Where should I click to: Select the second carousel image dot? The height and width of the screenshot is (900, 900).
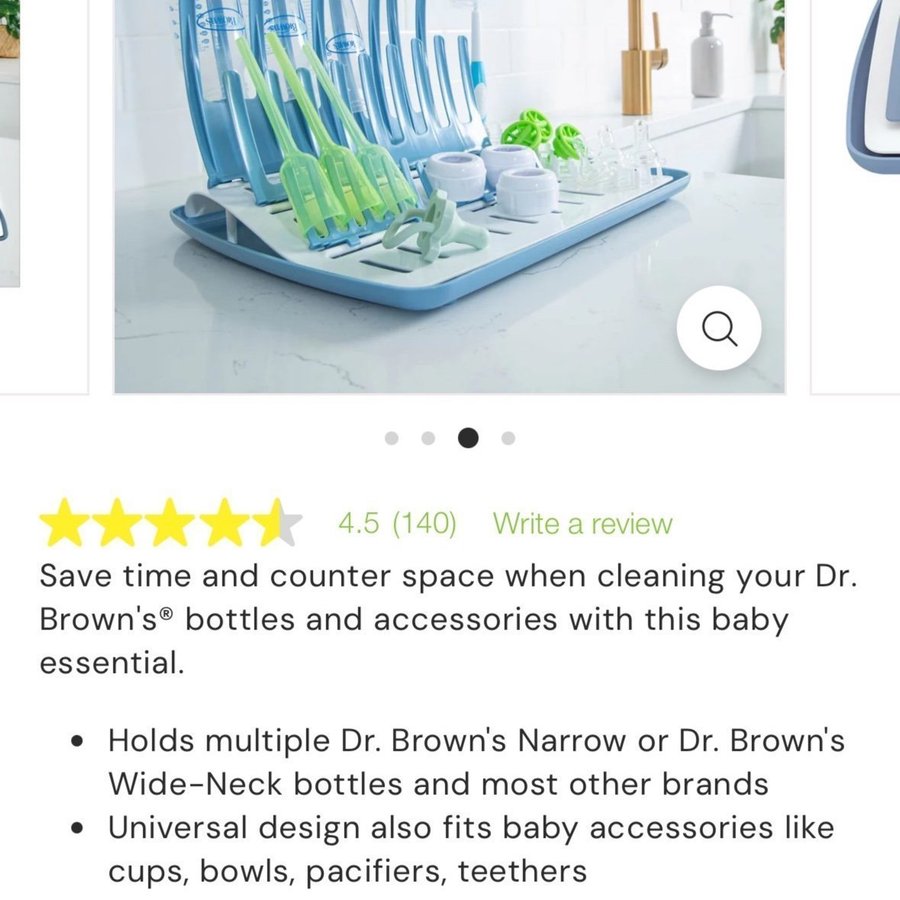428,438
